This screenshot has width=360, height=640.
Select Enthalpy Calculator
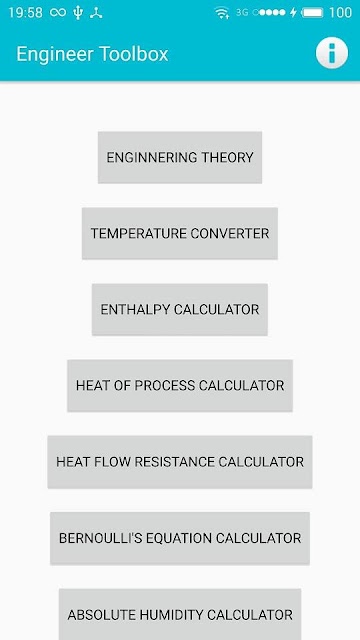coord(180,309)
